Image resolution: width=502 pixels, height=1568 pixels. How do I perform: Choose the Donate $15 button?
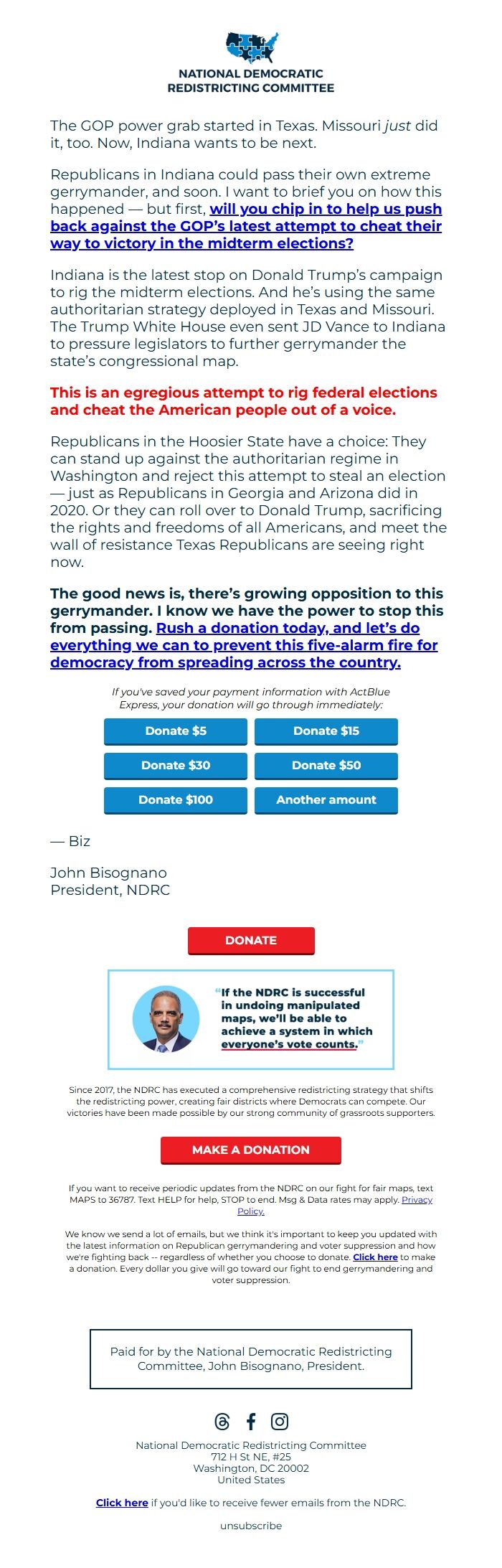326,731
